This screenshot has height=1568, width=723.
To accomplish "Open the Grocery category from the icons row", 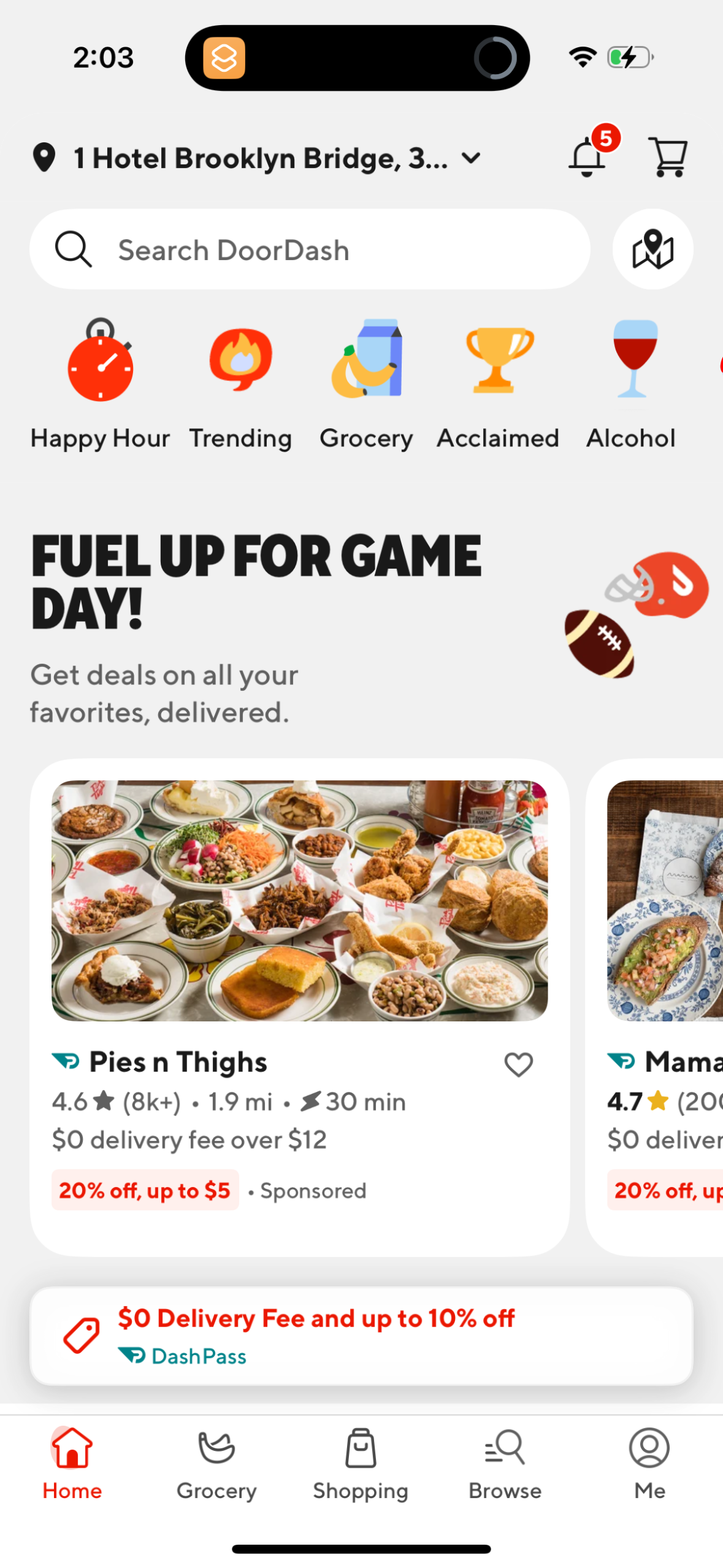I will (x=366, y=362).
